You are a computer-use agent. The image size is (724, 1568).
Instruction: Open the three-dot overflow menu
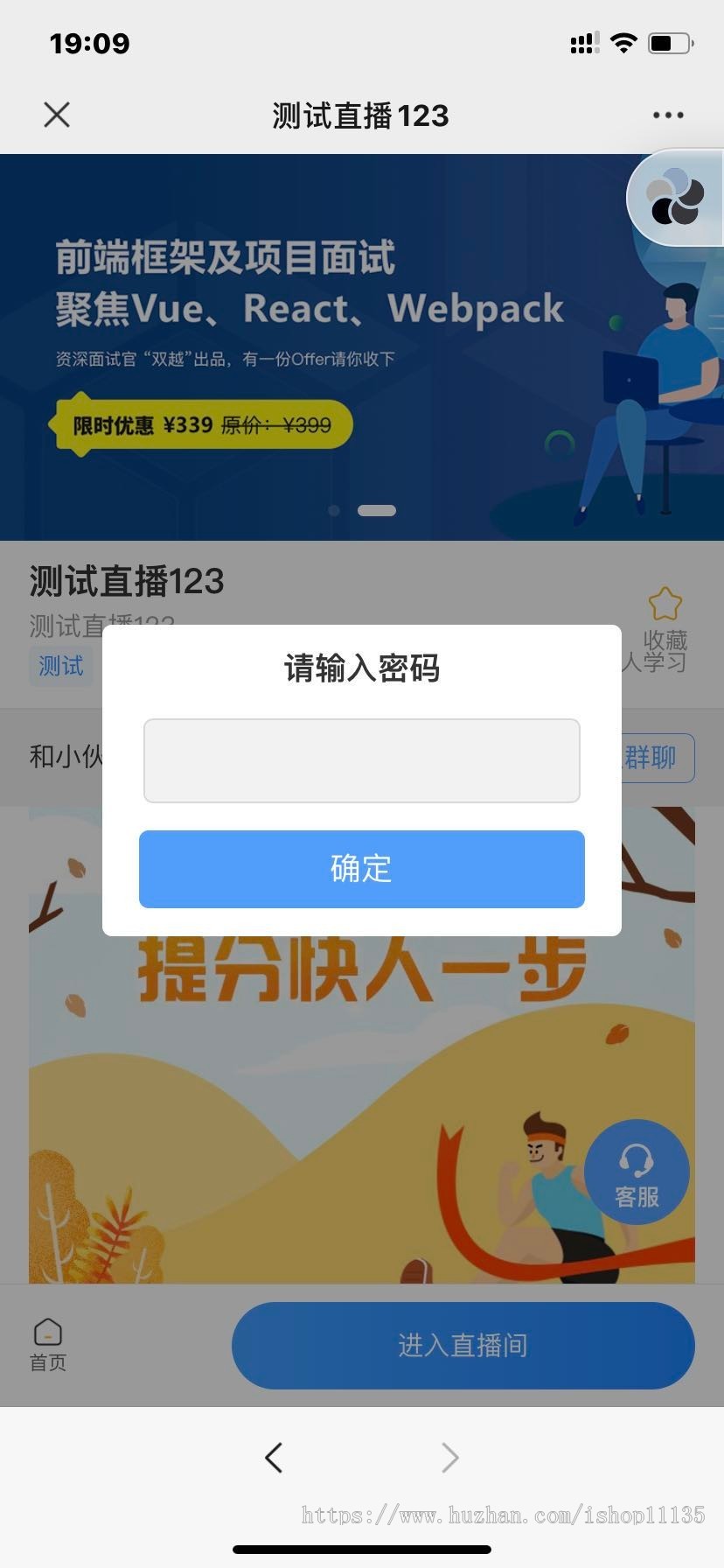click(667, 115)
